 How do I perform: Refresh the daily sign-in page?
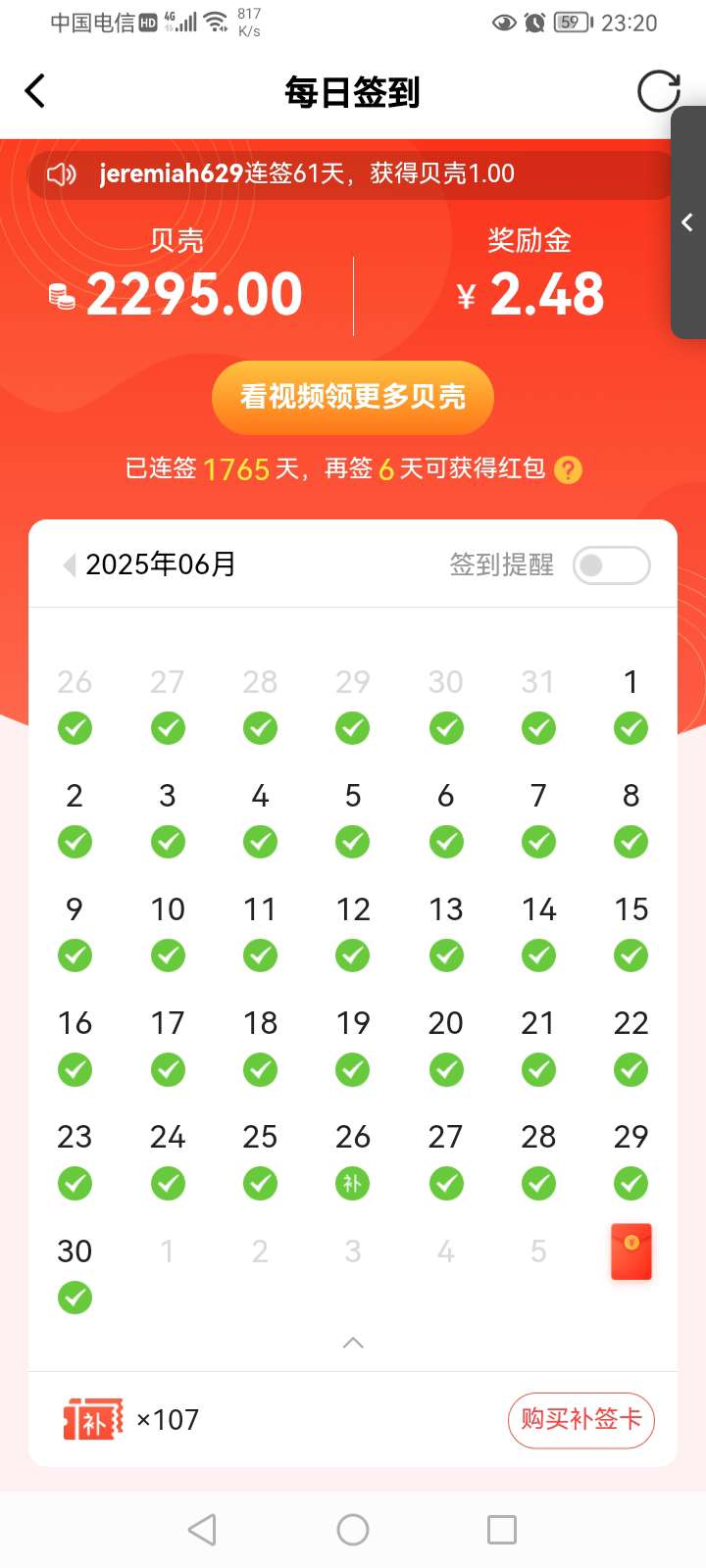pyautogui.click(x=658, y=91)
